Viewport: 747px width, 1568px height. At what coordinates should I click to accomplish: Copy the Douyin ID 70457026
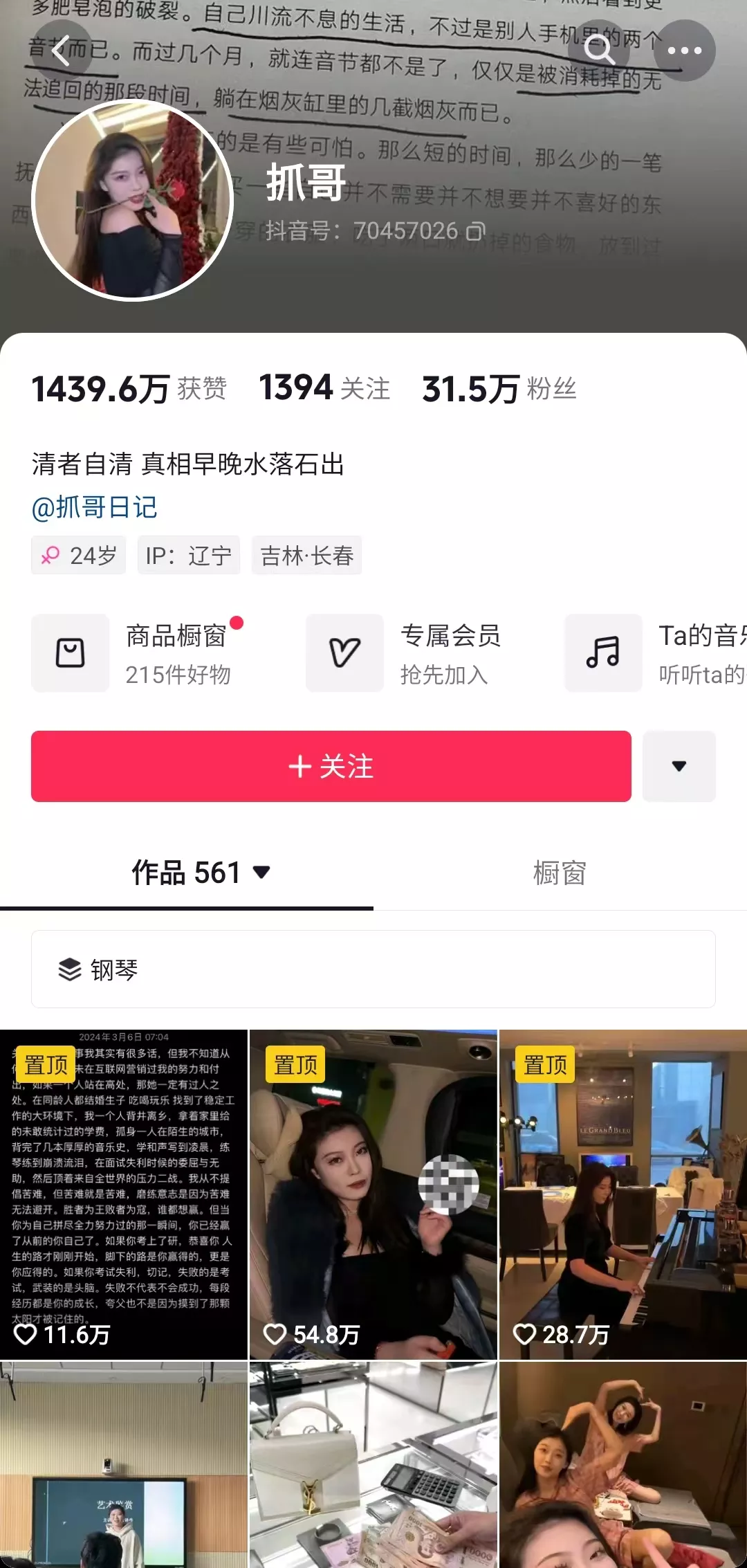pyautogui.click(x=476, y=231)
